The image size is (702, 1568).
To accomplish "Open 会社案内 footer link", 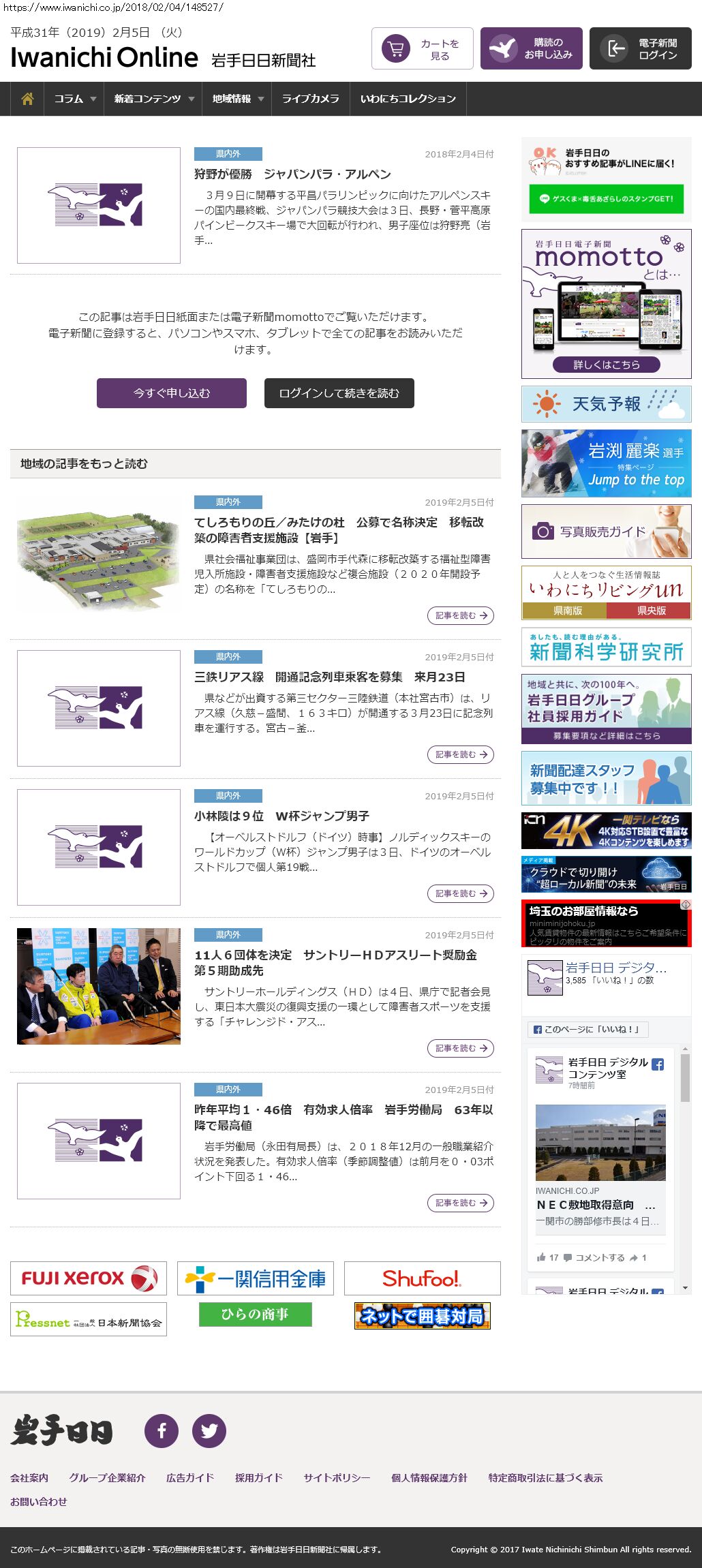I will point(29,1477).
